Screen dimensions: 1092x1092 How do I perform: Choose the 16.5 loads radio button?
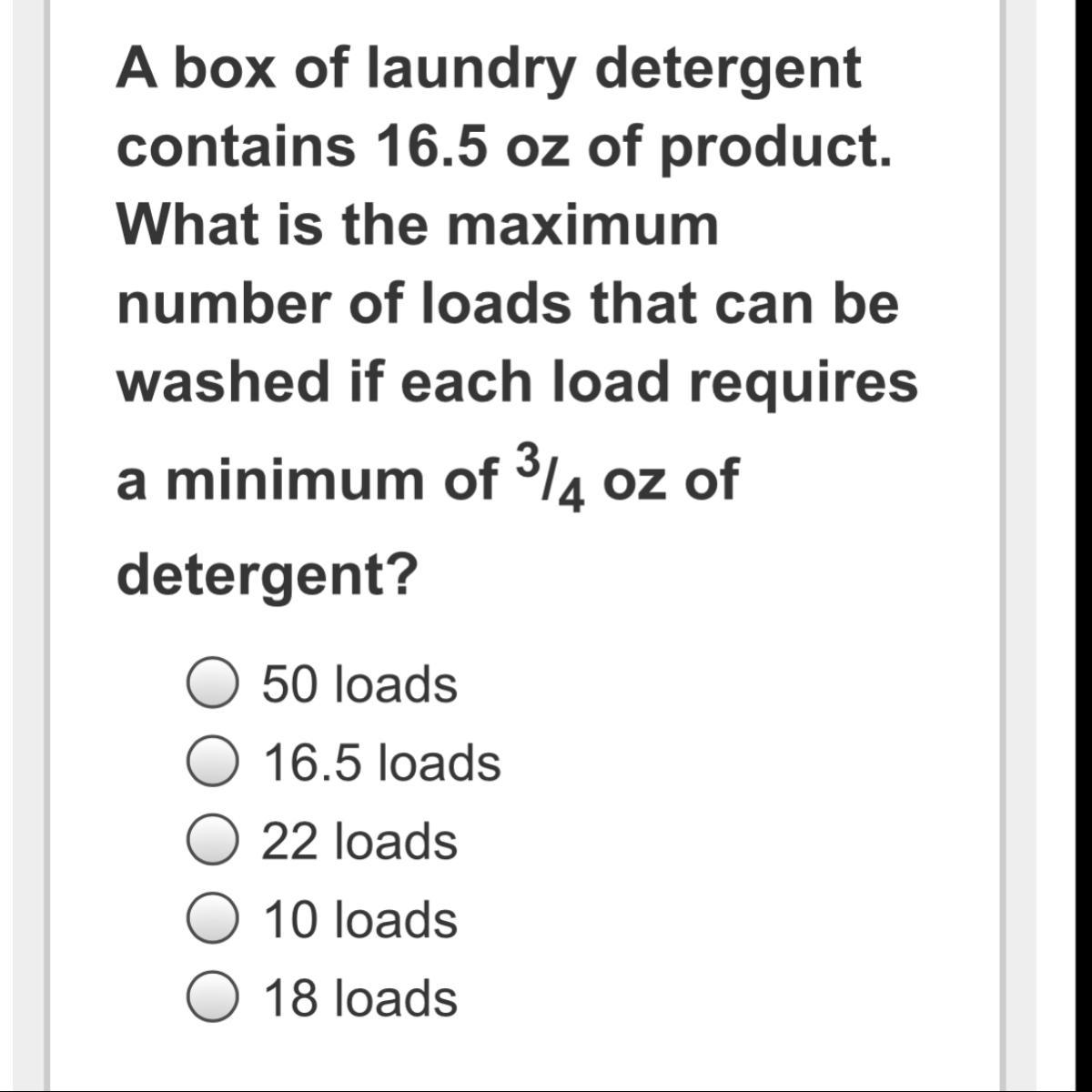tap(214, 762)
